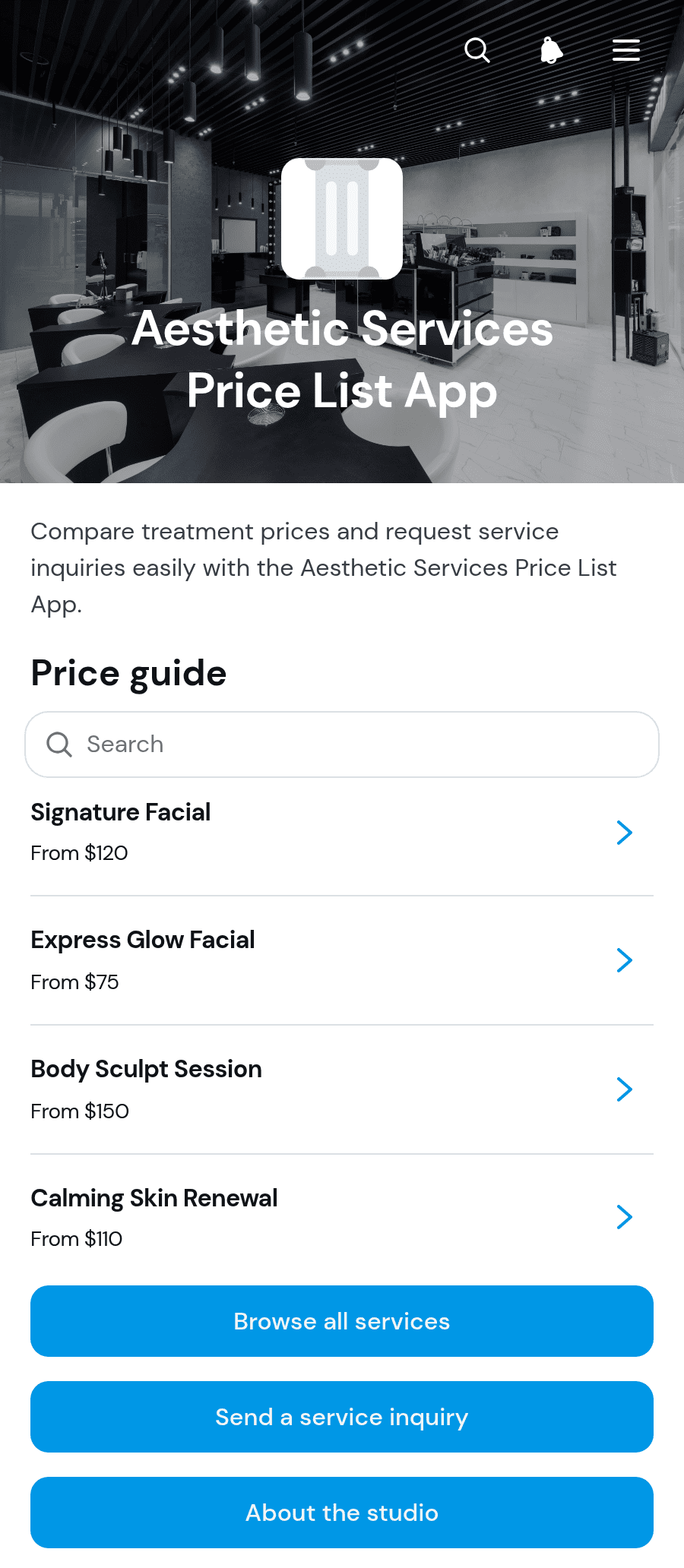Open Calming Skin Renewal pricing
The height and width of the screenshot is (1568, 684).
pyautogui.click(x=342, y=1218)
